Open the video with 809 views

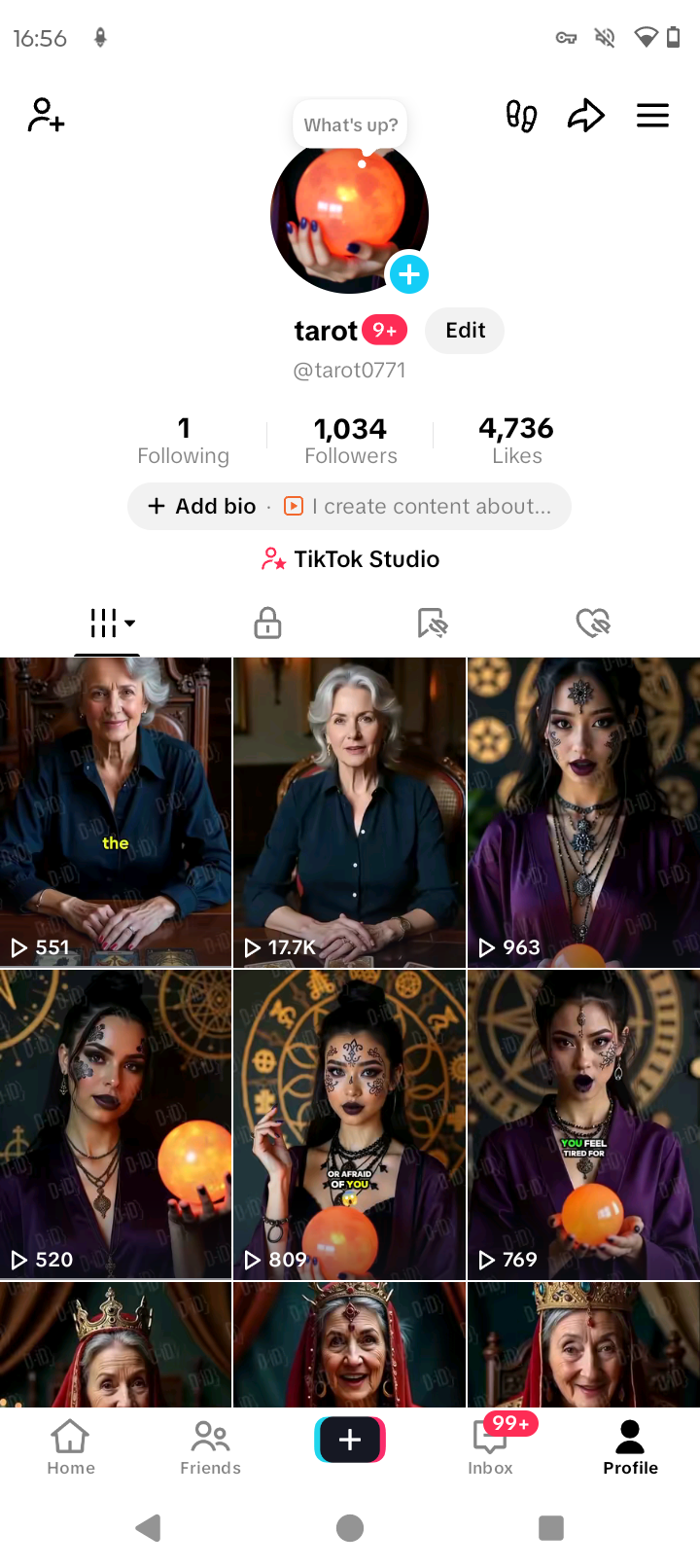click(x=350, y=1123)
